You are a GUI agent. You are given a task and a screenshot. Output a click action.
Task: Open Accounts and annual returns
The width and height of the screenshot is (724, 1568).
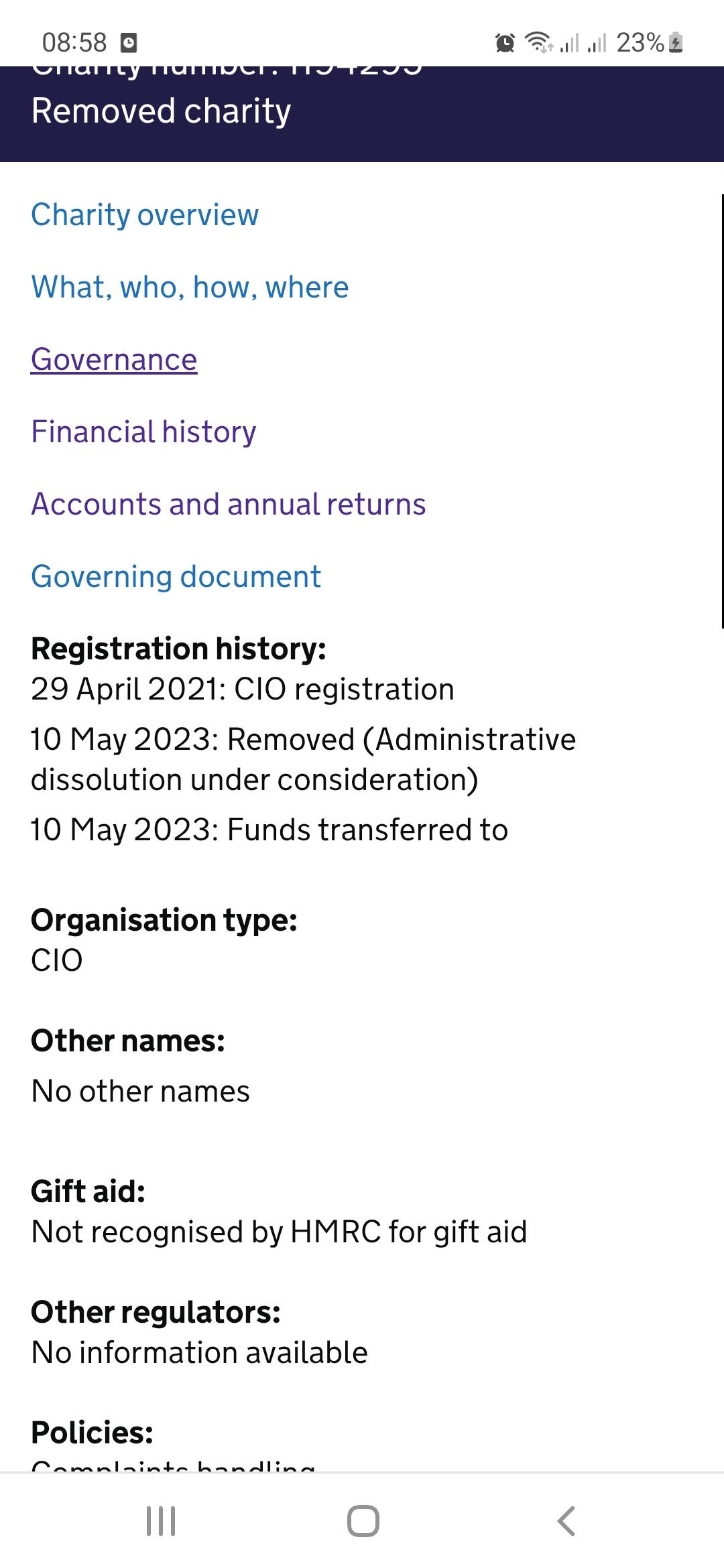click(x=229, y=505)
